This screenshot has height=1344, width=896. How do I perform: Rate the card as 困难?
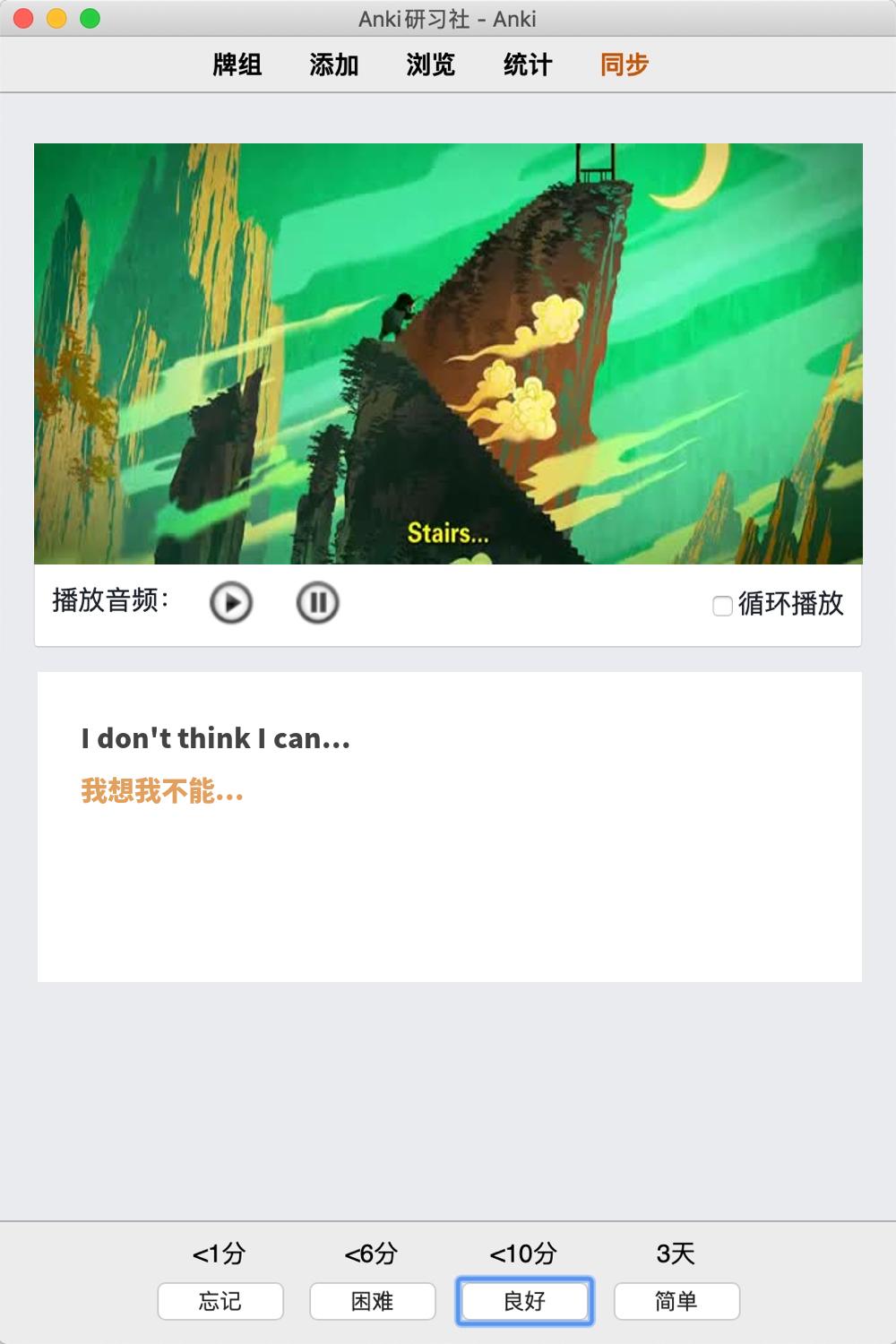[x=373, y=1301]
